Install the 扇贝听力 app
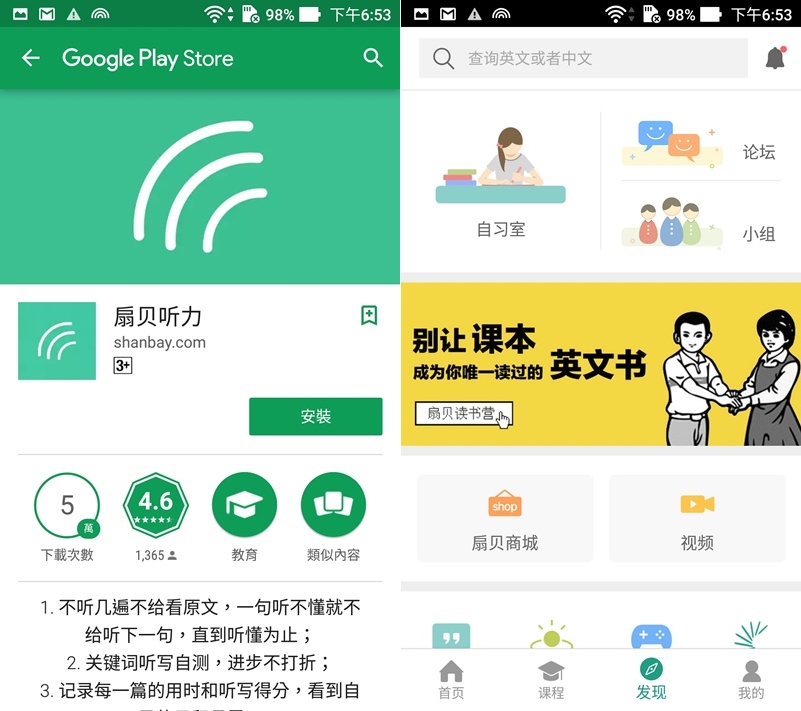 [x=315, y=416]
